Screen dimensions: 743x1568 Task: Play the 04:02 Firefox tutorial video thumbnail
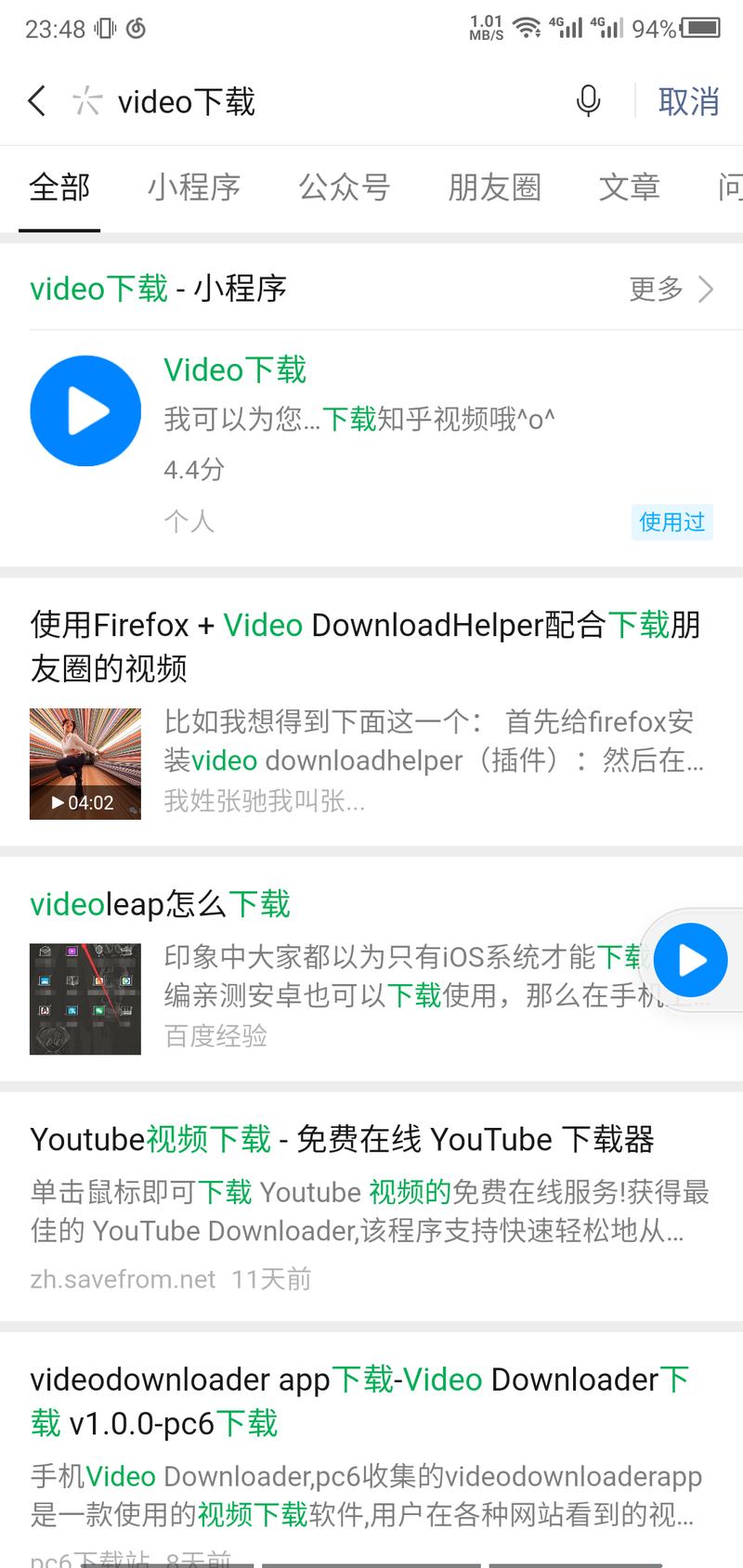[x=85, y=763]
